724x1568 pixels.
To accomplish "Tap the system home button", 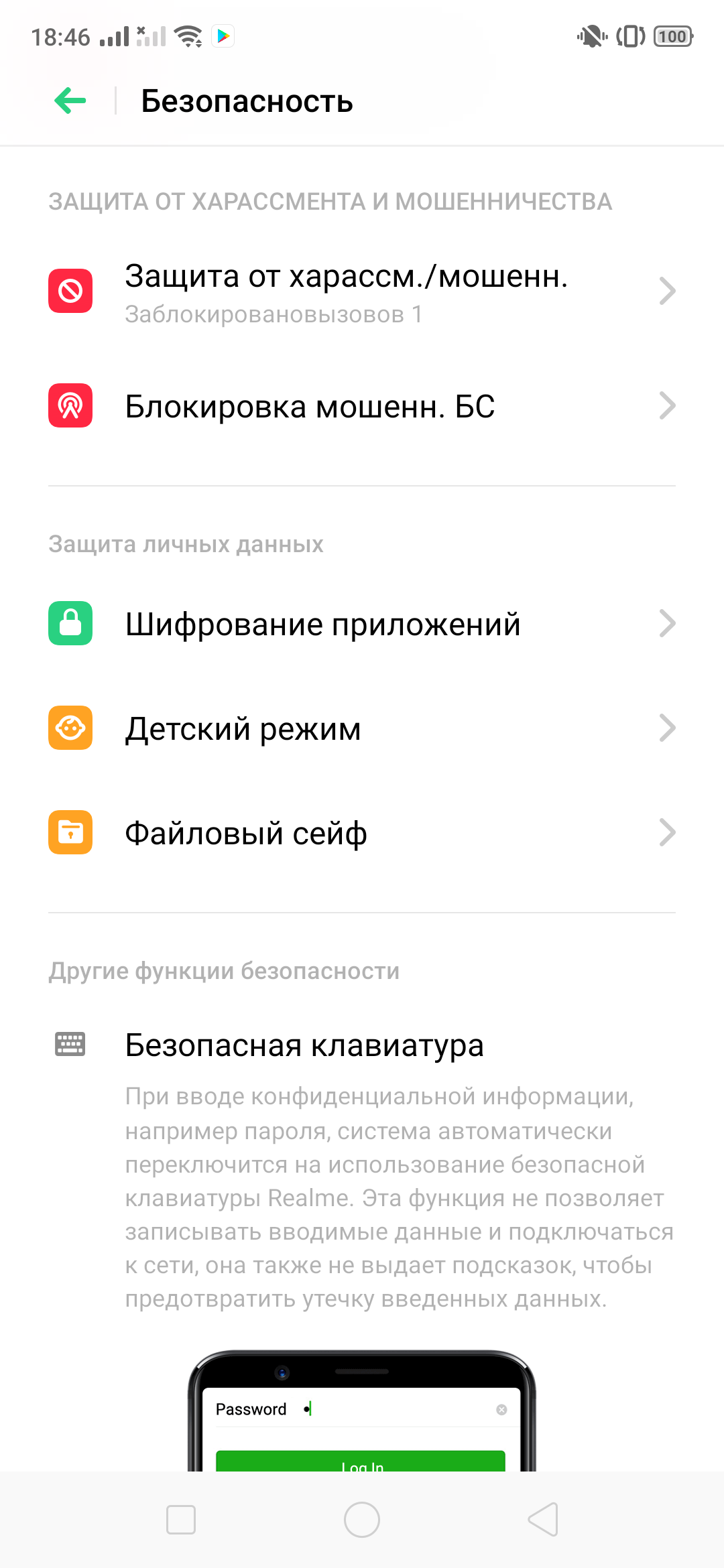I will 362,1519.
